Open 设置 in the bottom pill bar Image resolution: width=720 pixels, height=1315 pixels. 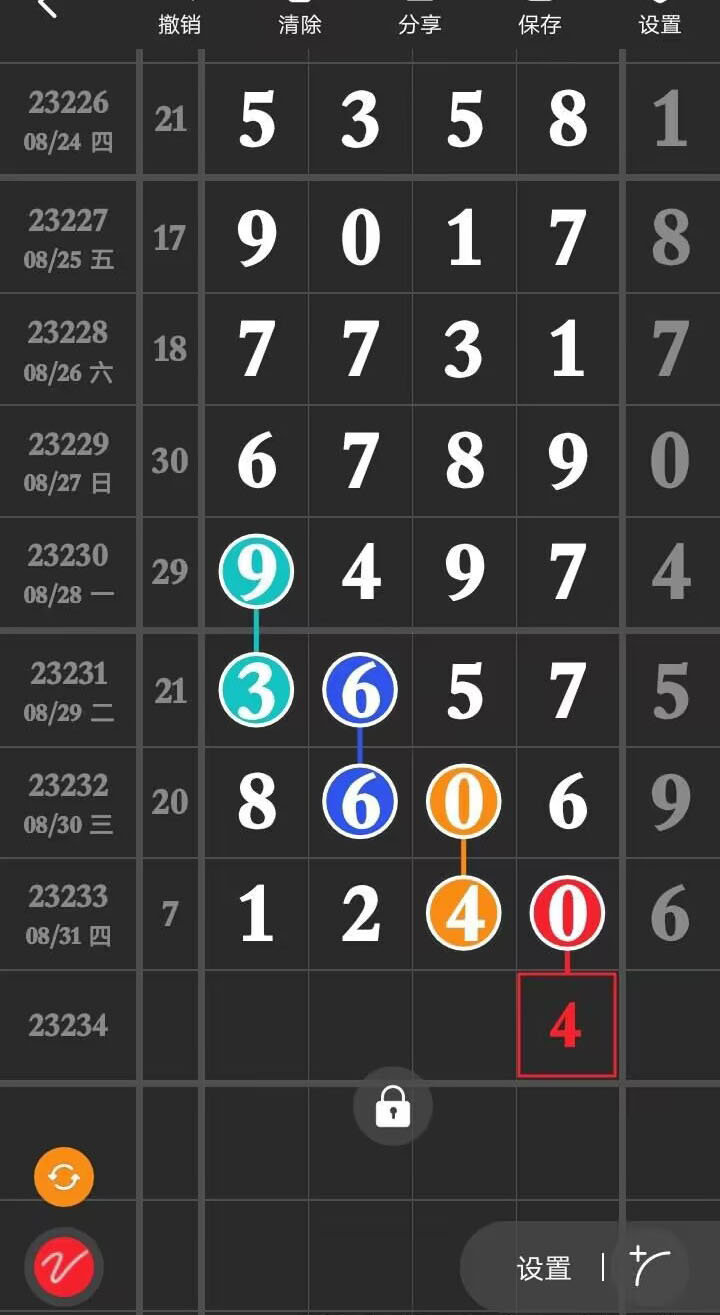click(544, 1269)
